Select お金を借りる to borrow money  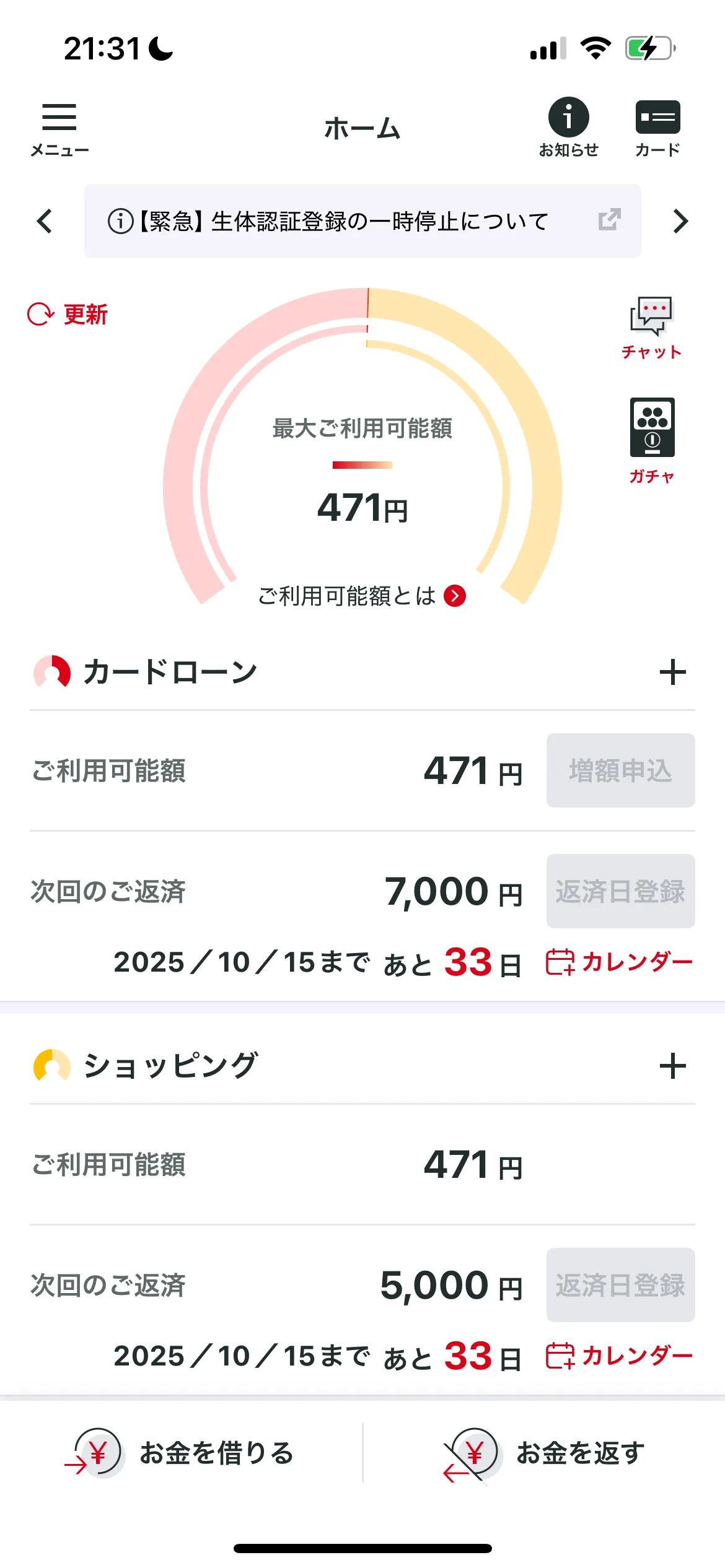181,1453
